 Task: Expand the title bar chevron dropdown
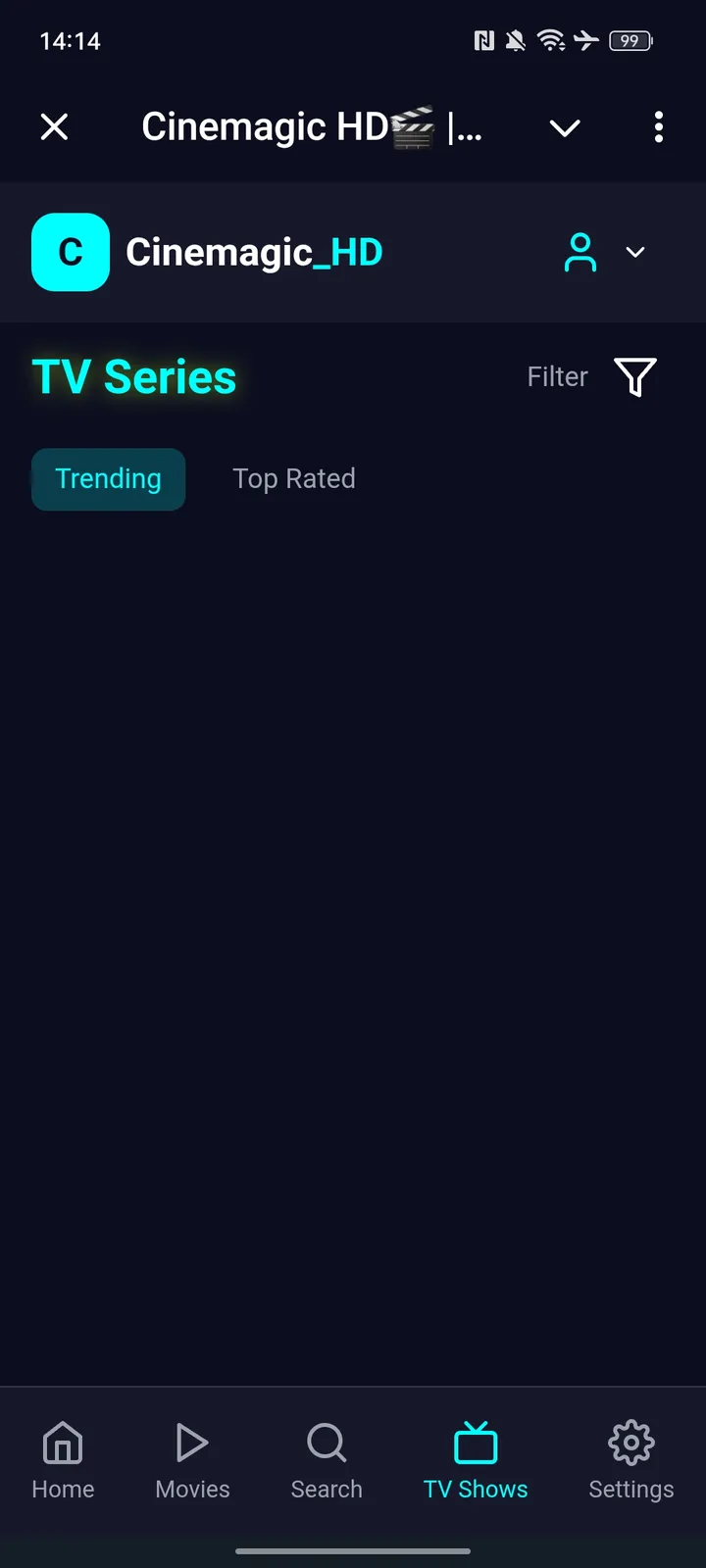(x=565, y=127)
